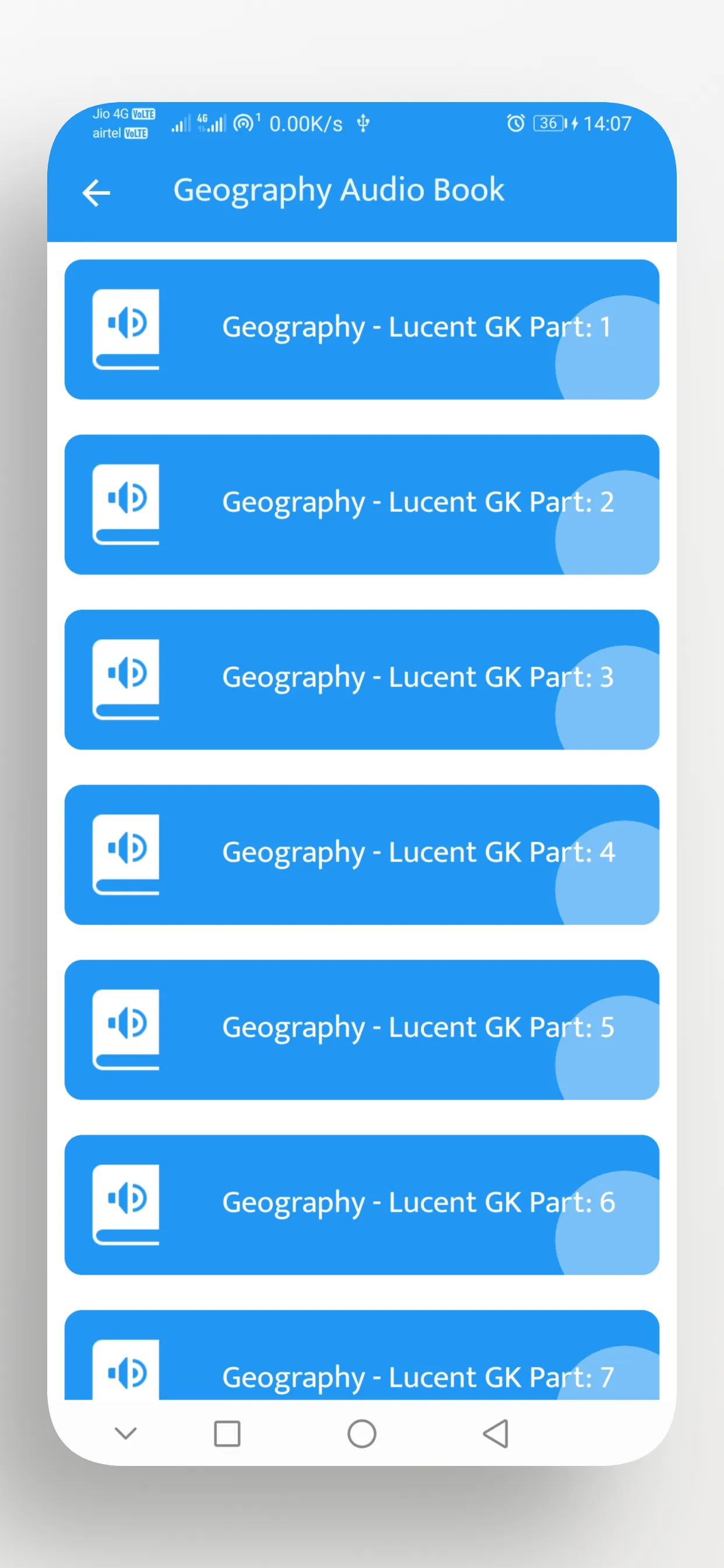
Task: Click the audiobook speaker icon for Part 6
Action: 125,1202
